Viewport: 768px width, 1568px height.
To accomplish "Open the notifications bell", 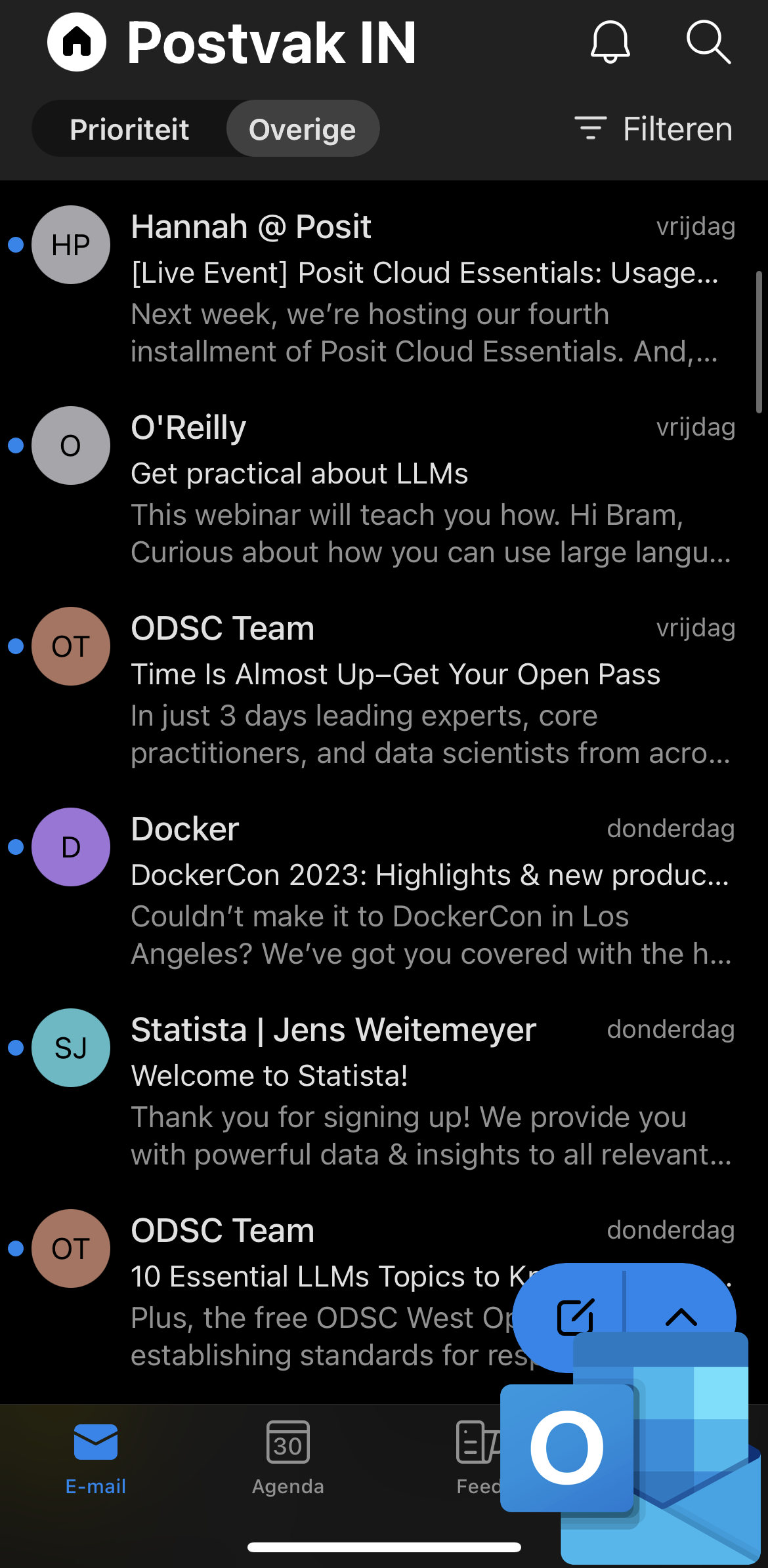I will pyautogui.click(x=610, y=42).
